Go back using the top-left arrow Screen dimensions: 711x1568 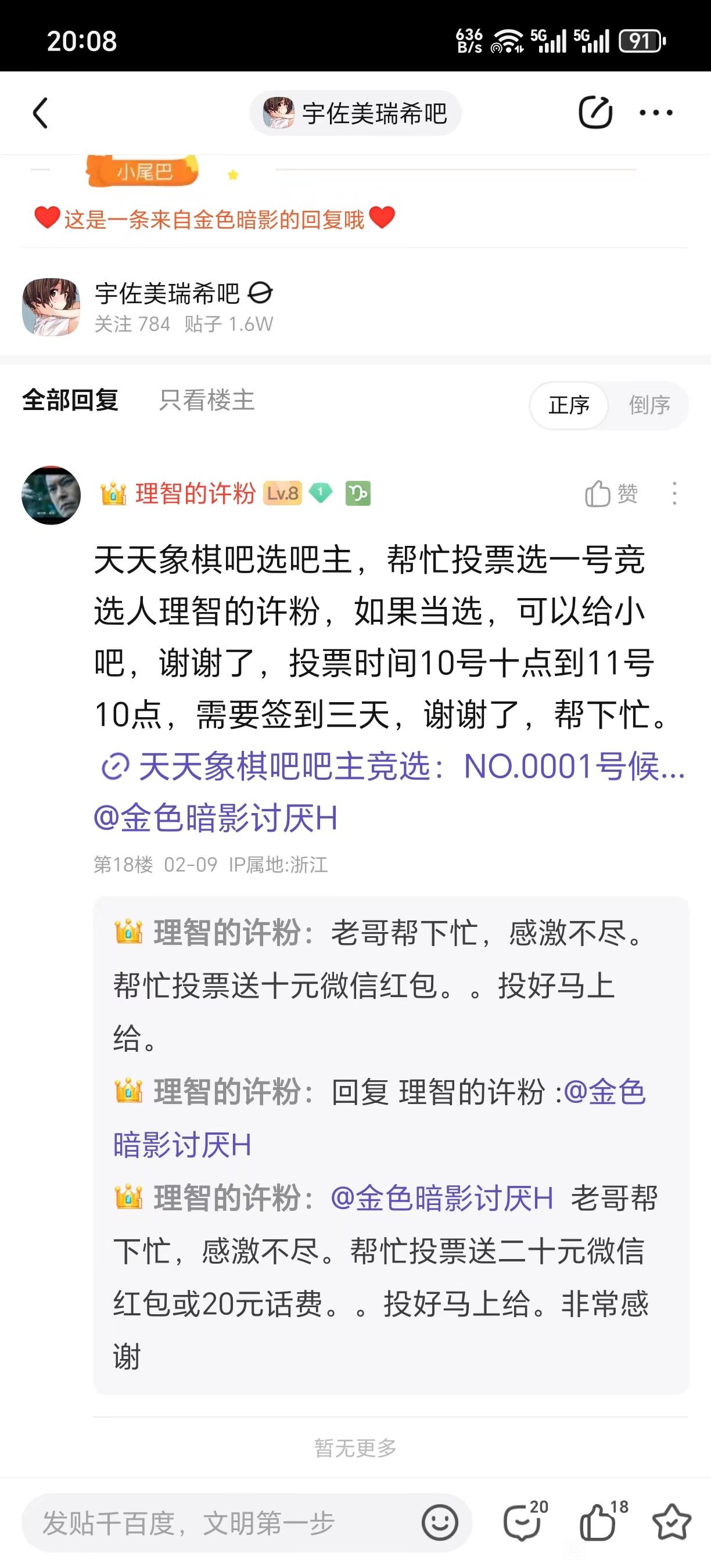point(40,113)
